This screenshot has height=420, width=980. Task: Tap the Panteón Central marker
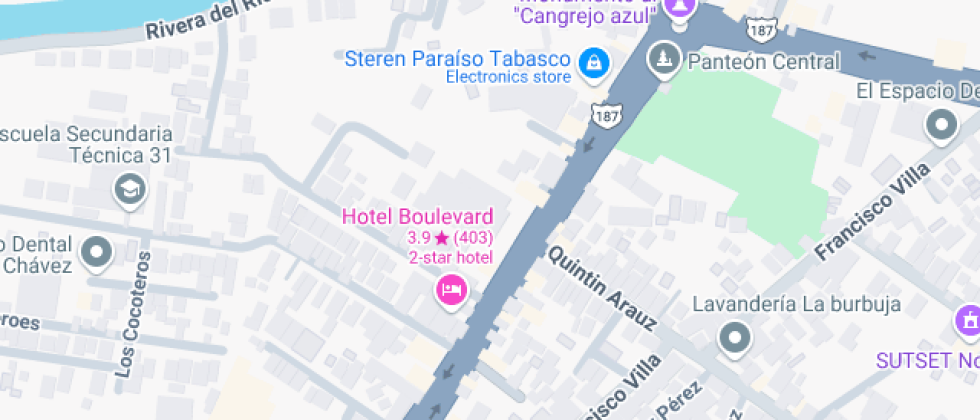(x=661, y=60)
